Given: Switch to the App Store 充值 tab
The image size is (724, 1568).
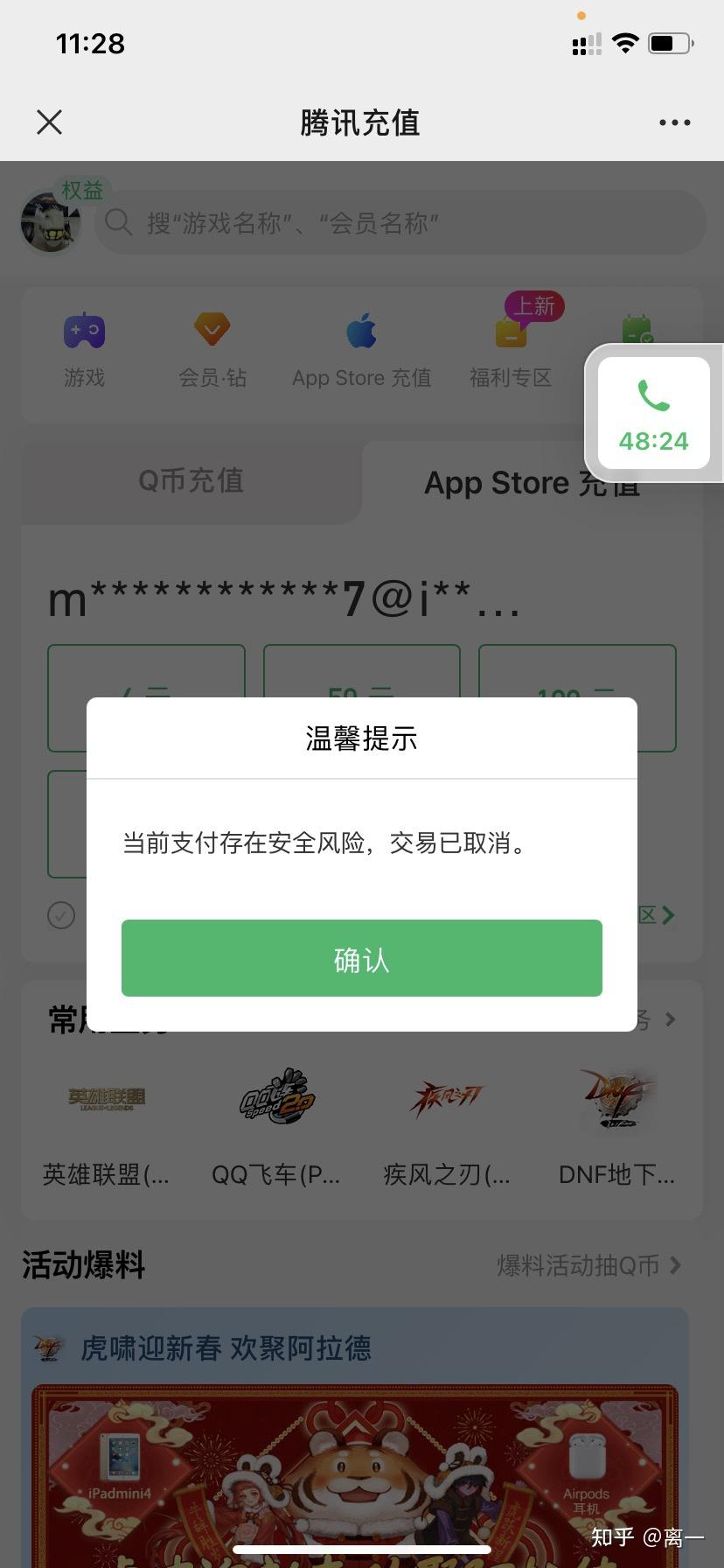Looking at the screenshot, I should pyautogui.click(x=532, y=482).
